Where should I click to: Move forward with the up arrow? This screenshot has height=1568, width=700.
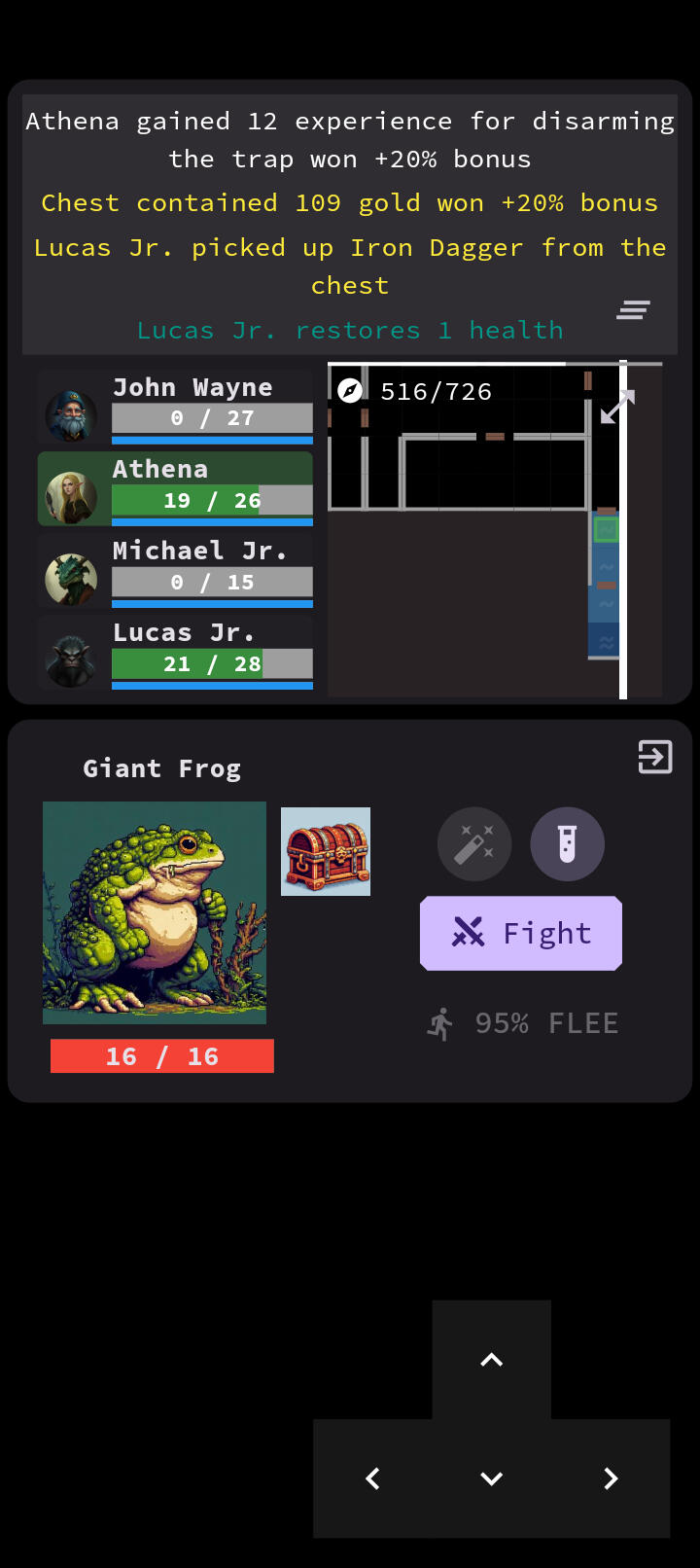(492, 1360)
